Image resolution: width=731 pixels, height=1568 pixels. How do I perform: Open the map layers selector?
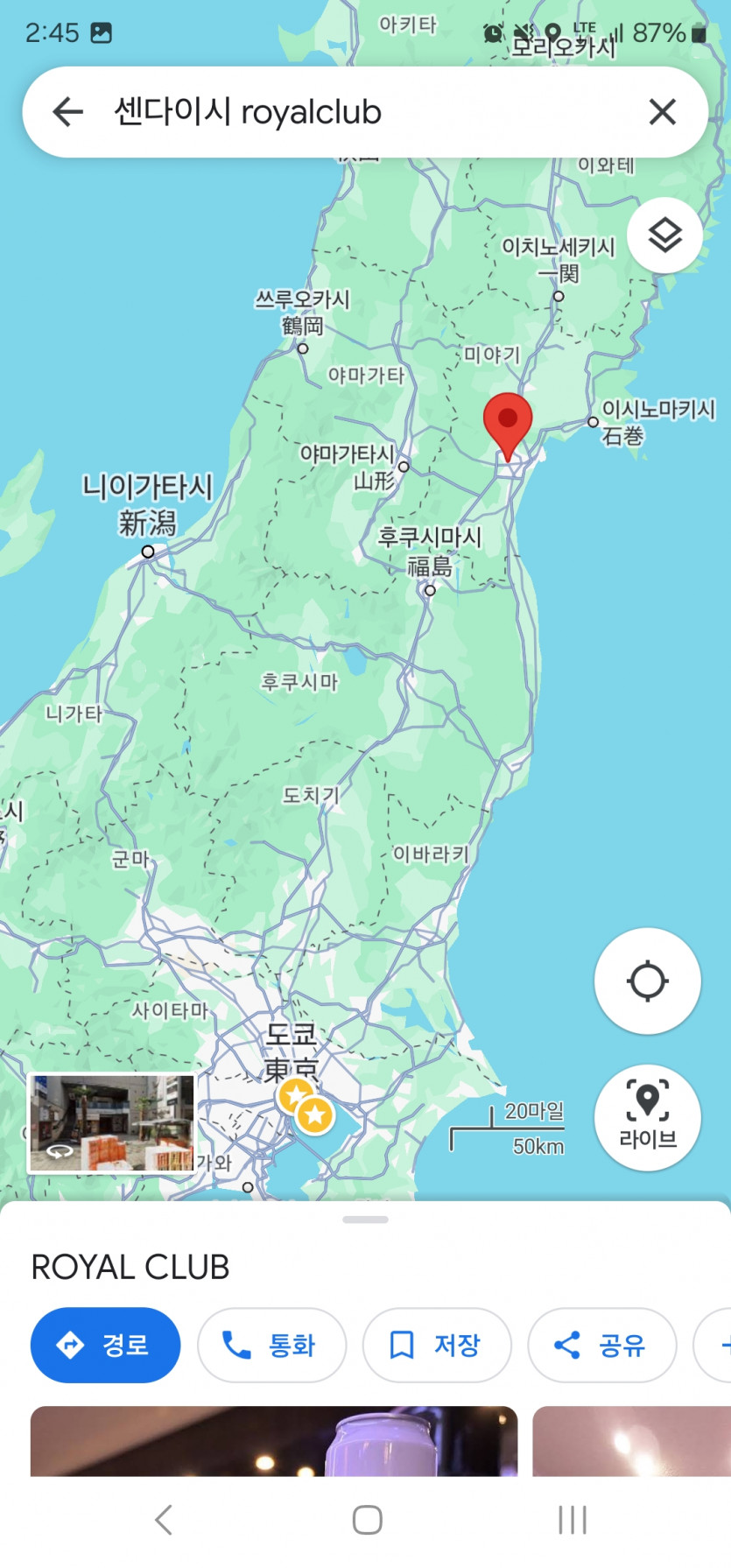(664, 236)
